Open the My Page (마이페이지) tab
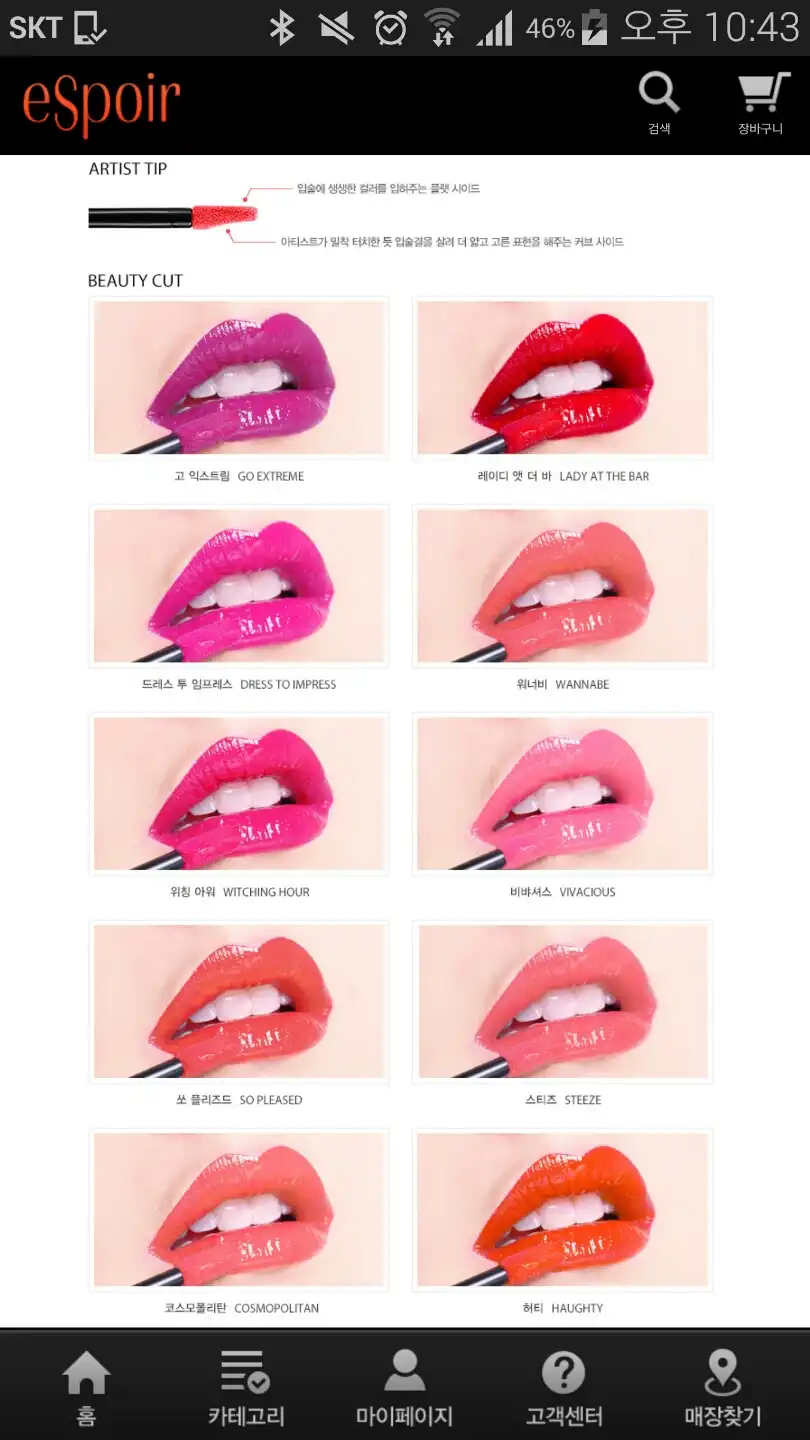The width and height of the screenshot is (810, 1440). click(404, 1386)
